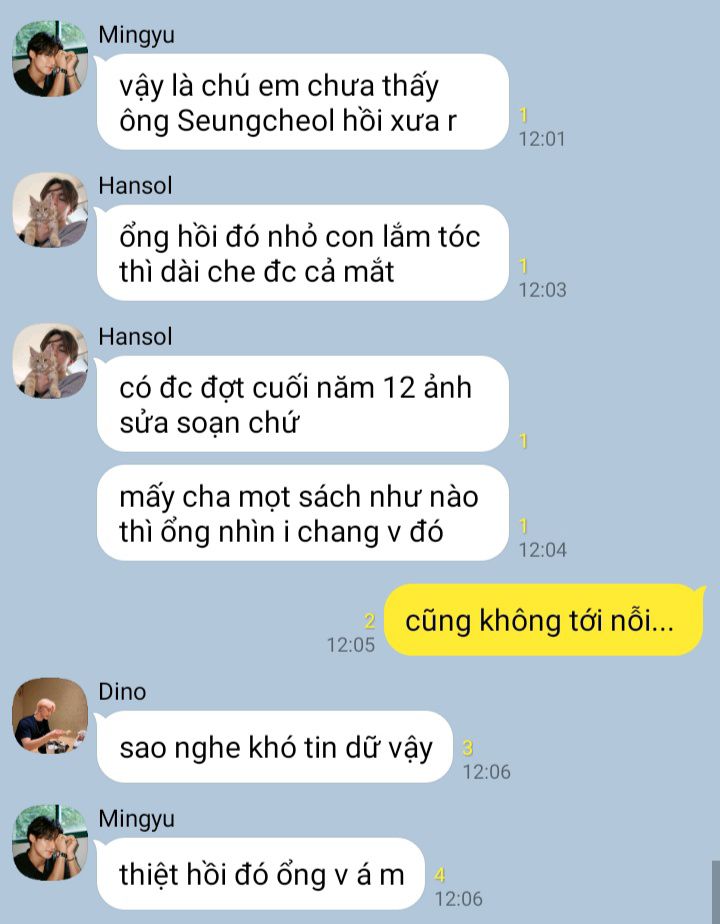Open Mingyu's avatar beside "thiệt hồi đó ổng"
This screenshot has width=720, height=924.
tap(50, 843)
